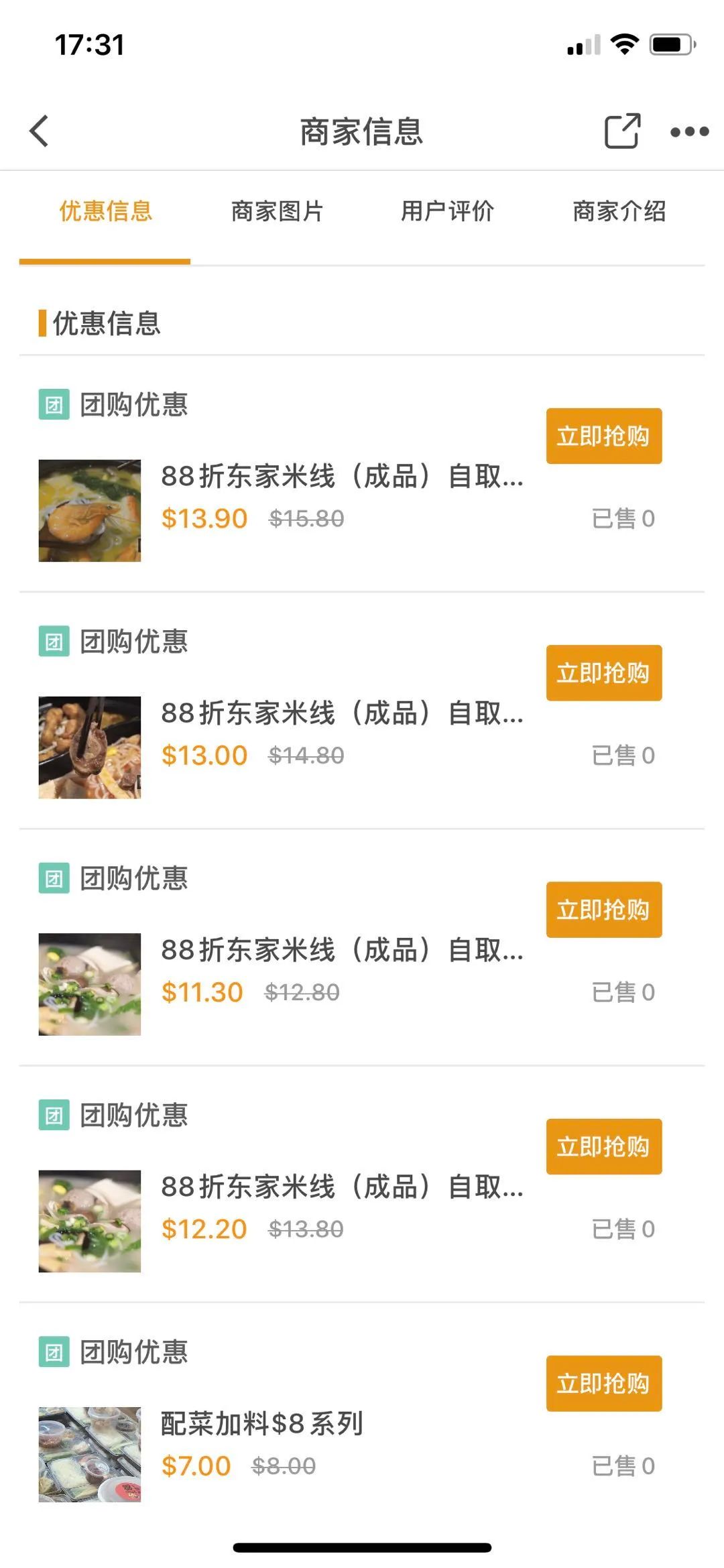Share this merchant page
This screenshot has width=724, height=1568.
click(x=622, y=131)
